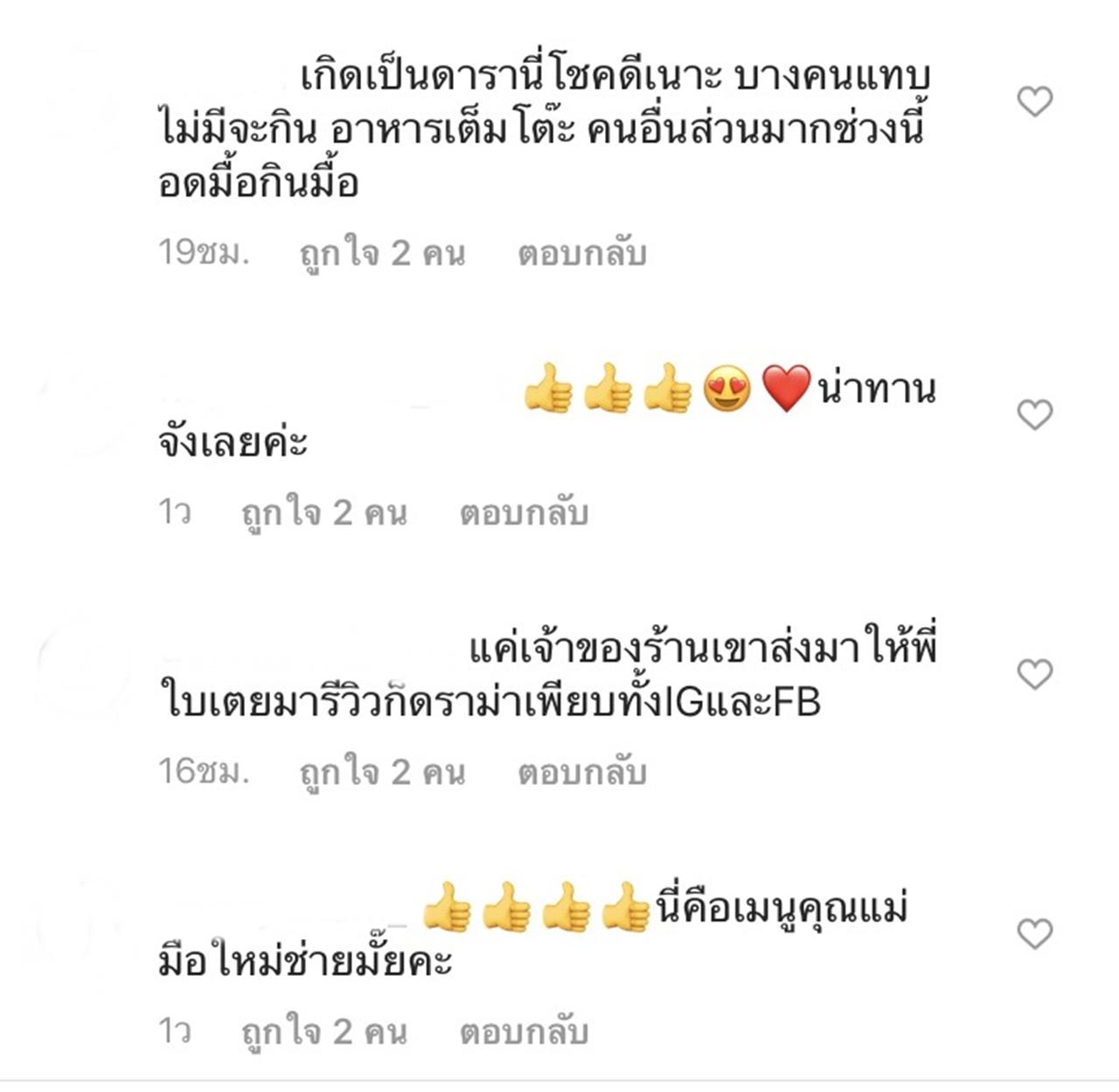
Task: Reply to the "น่าทานจังเลยค่ะ" comment
Action: 524,513
